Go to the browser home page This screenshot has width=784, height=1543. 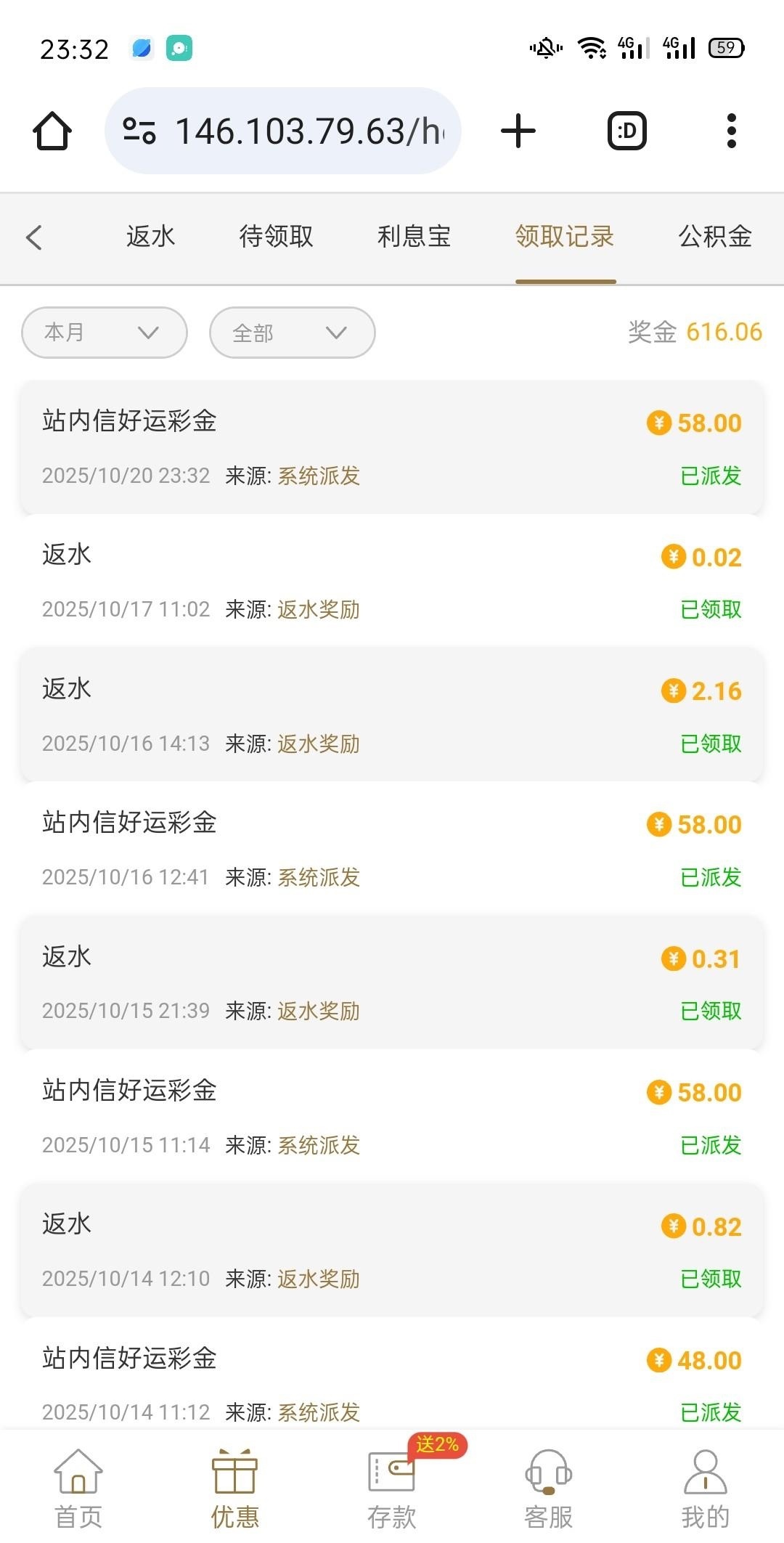(52, 131)
